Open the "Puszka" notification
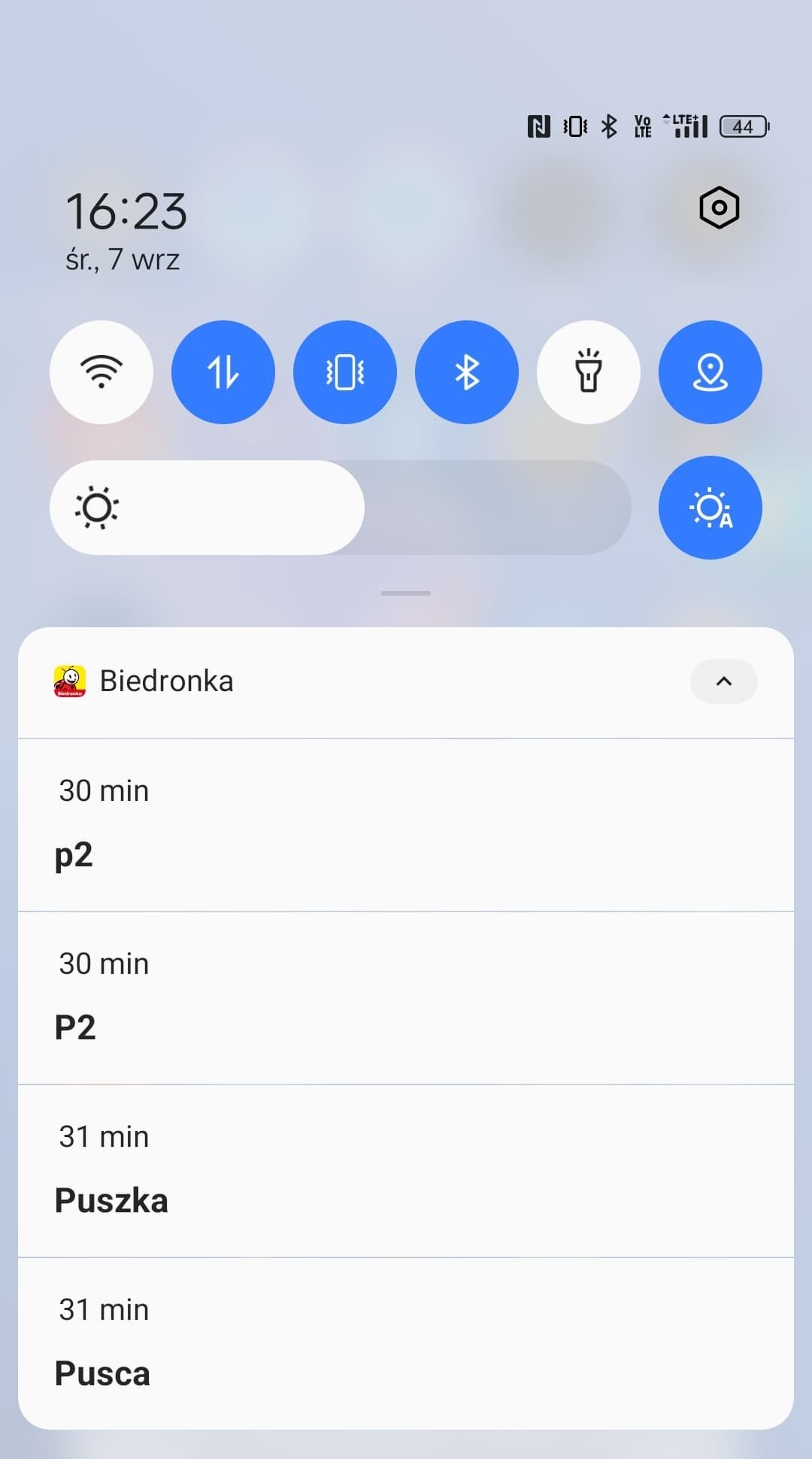The height and width of the screenshot is (1459, 812). click(406, 1171)
